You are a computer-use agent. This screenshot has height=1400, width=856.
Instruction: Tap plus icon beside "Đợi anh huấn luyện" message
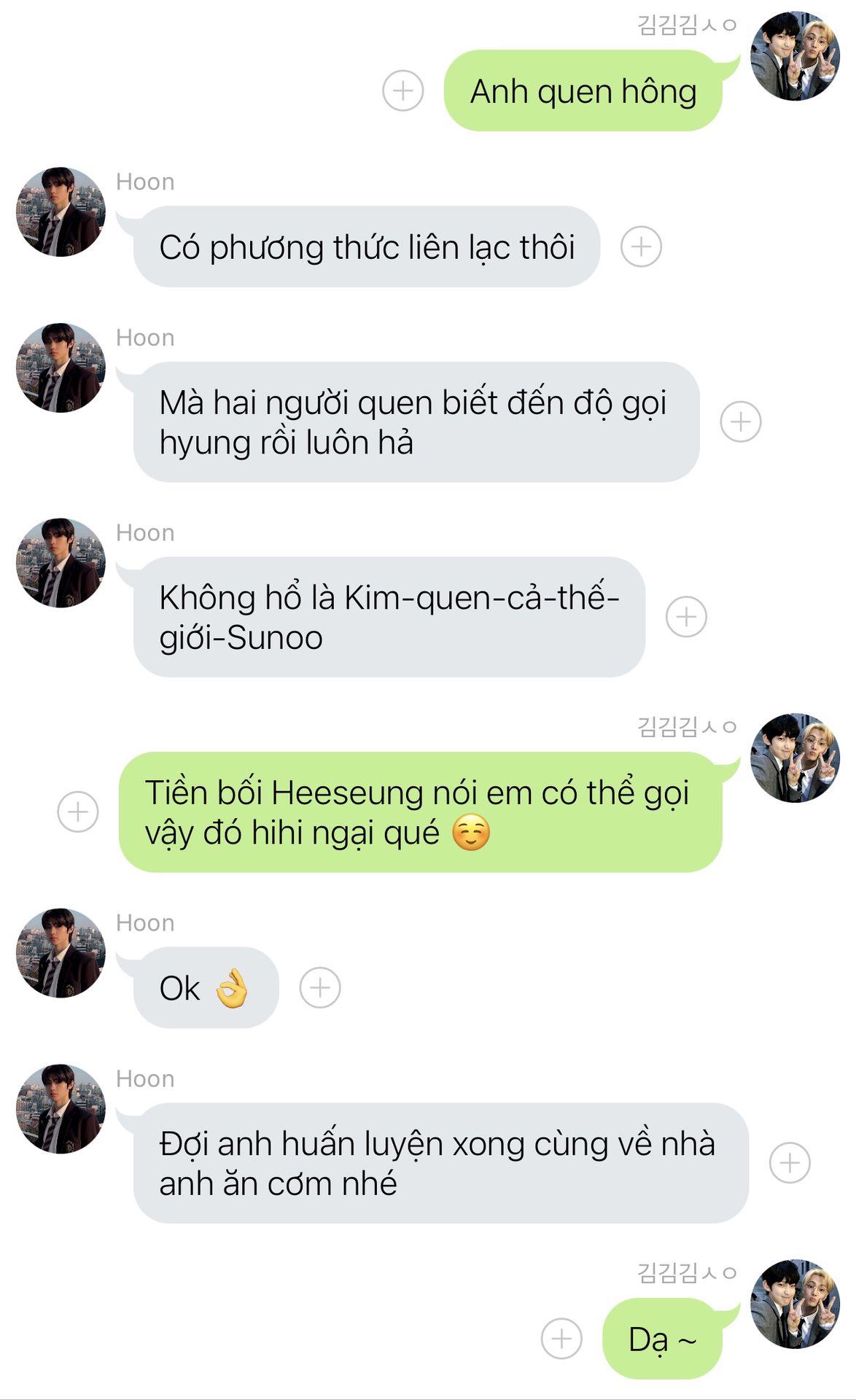pos(790,1162)
